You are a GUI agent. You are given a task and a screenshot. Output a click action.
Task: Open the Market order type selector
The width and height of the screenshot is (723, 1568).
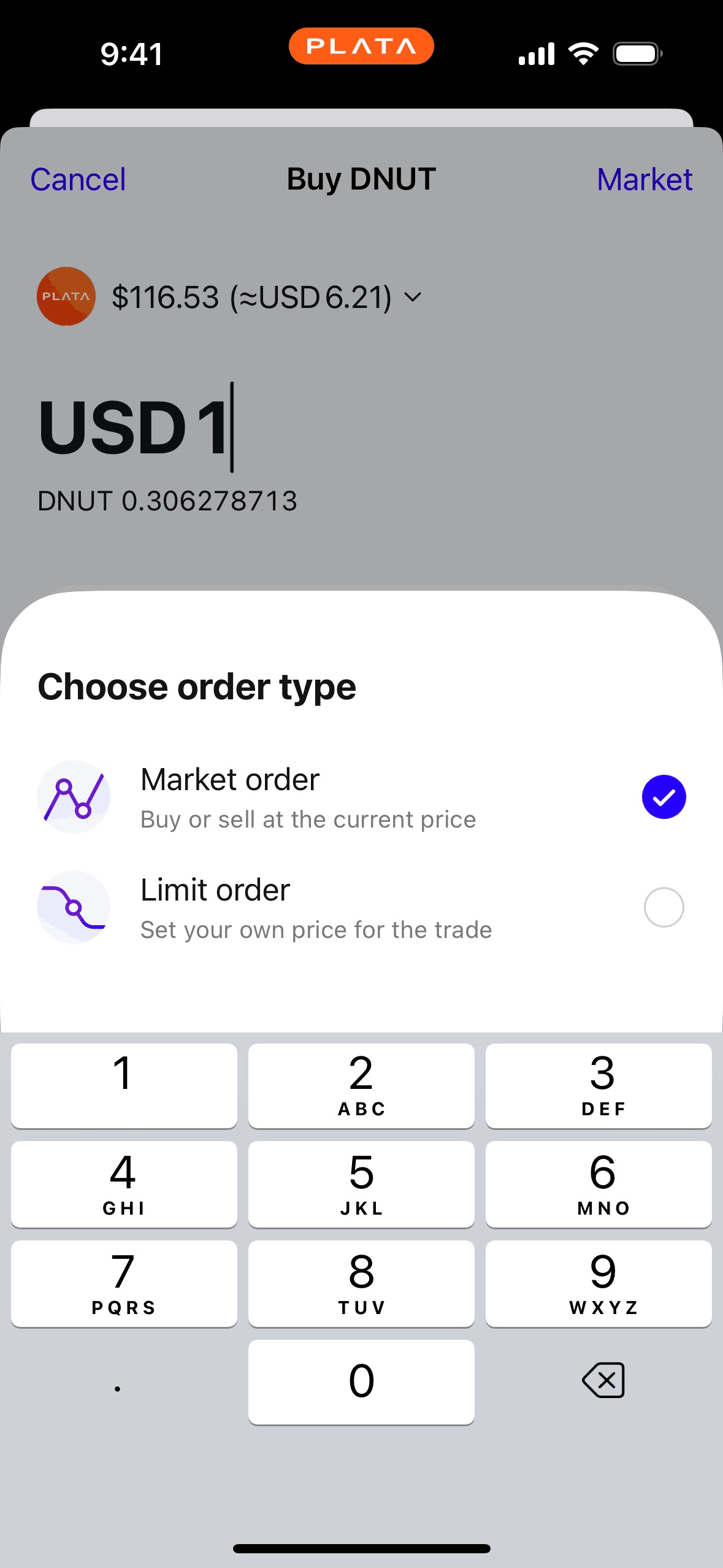tap(644, 180)
